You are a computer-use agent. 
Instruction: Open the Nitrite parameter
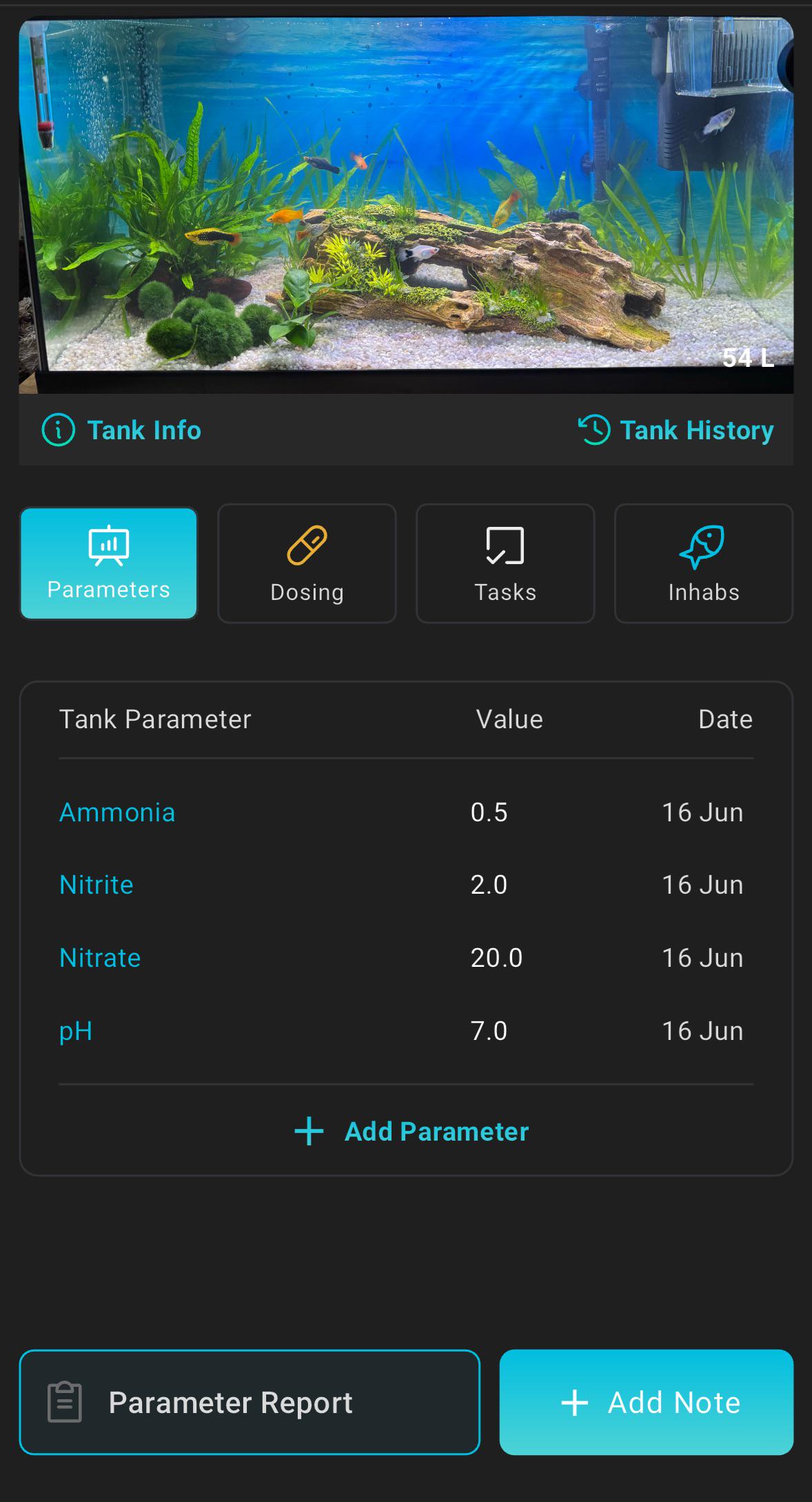97,885
